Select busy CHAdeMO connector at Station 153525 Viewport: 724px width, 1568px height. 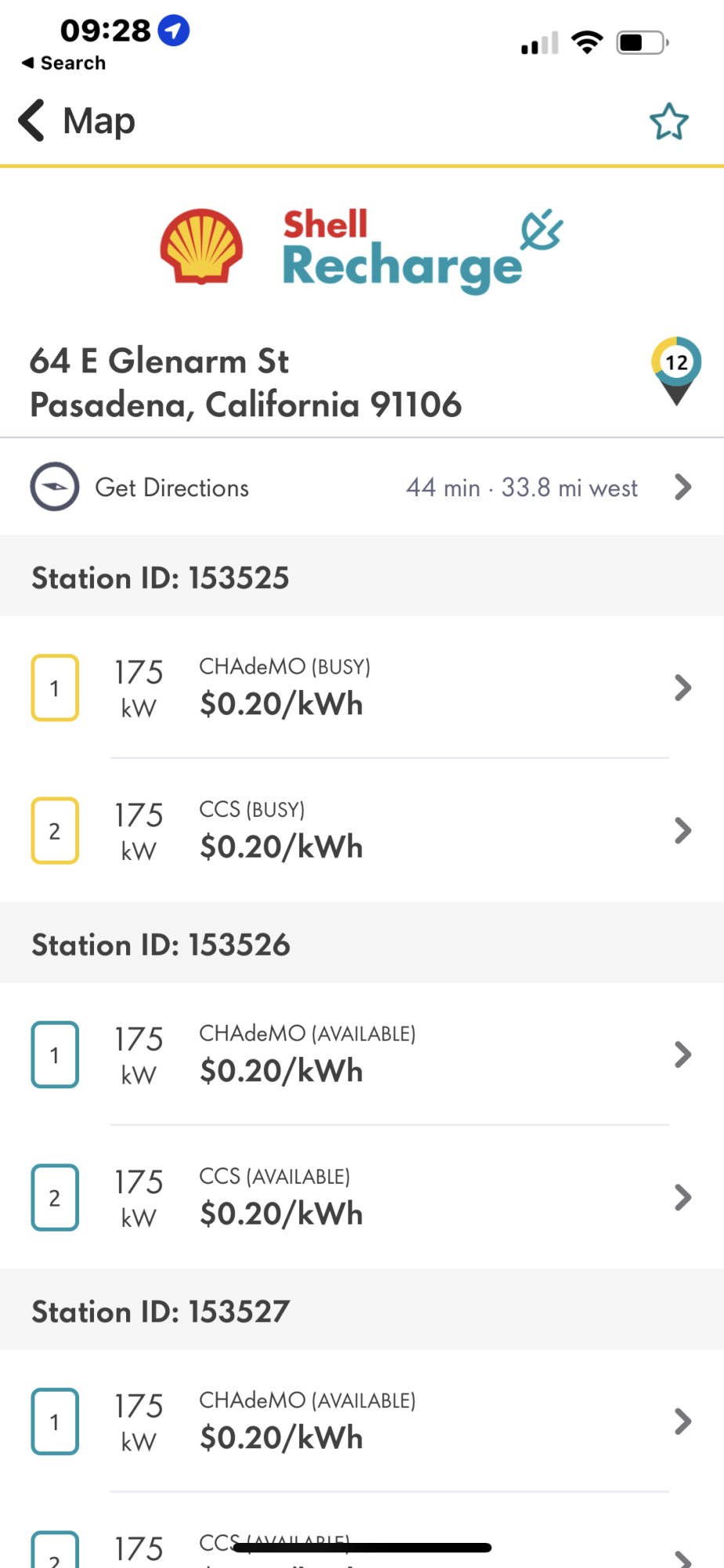[x=360, y=688]
